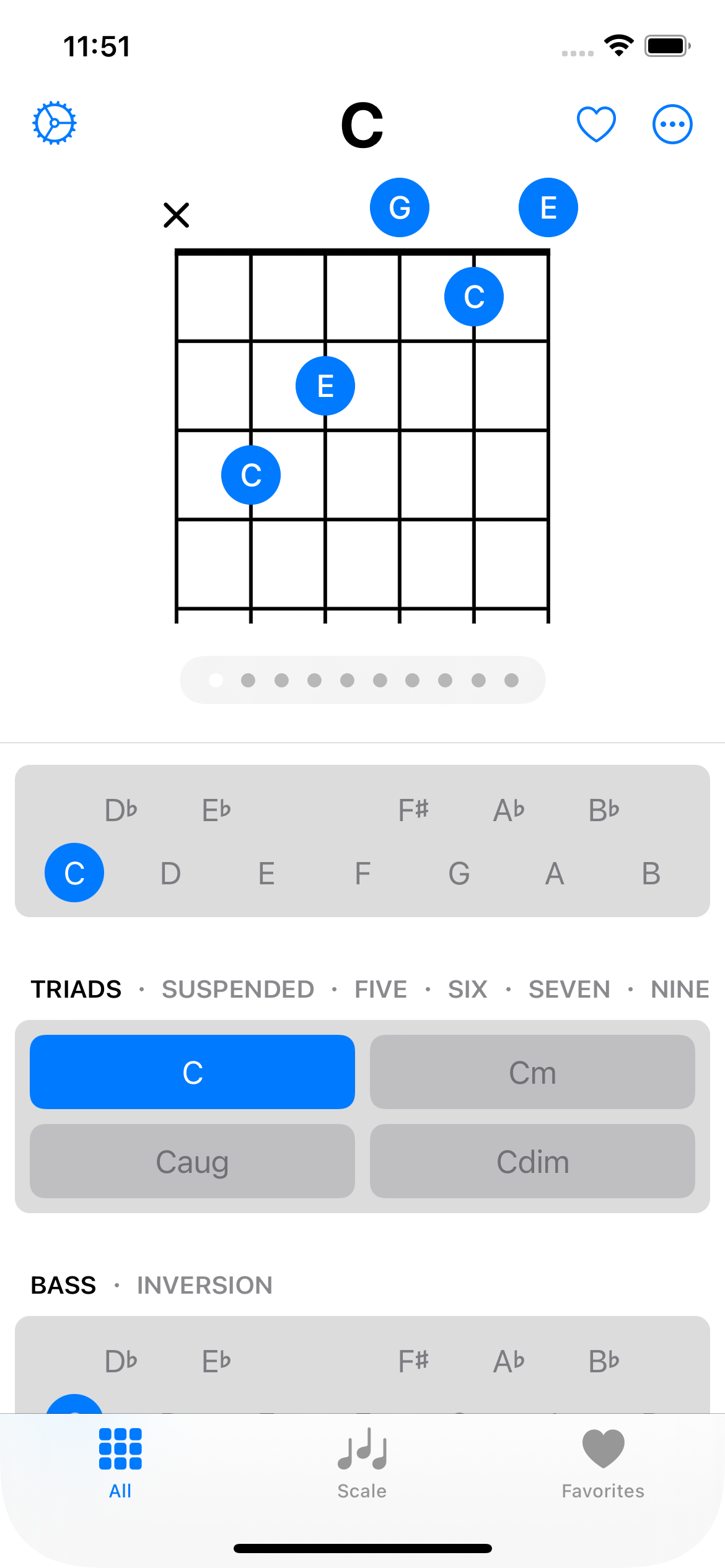725x1568 pixels.
Task: Open the NINE chord category
Action: 679,989
